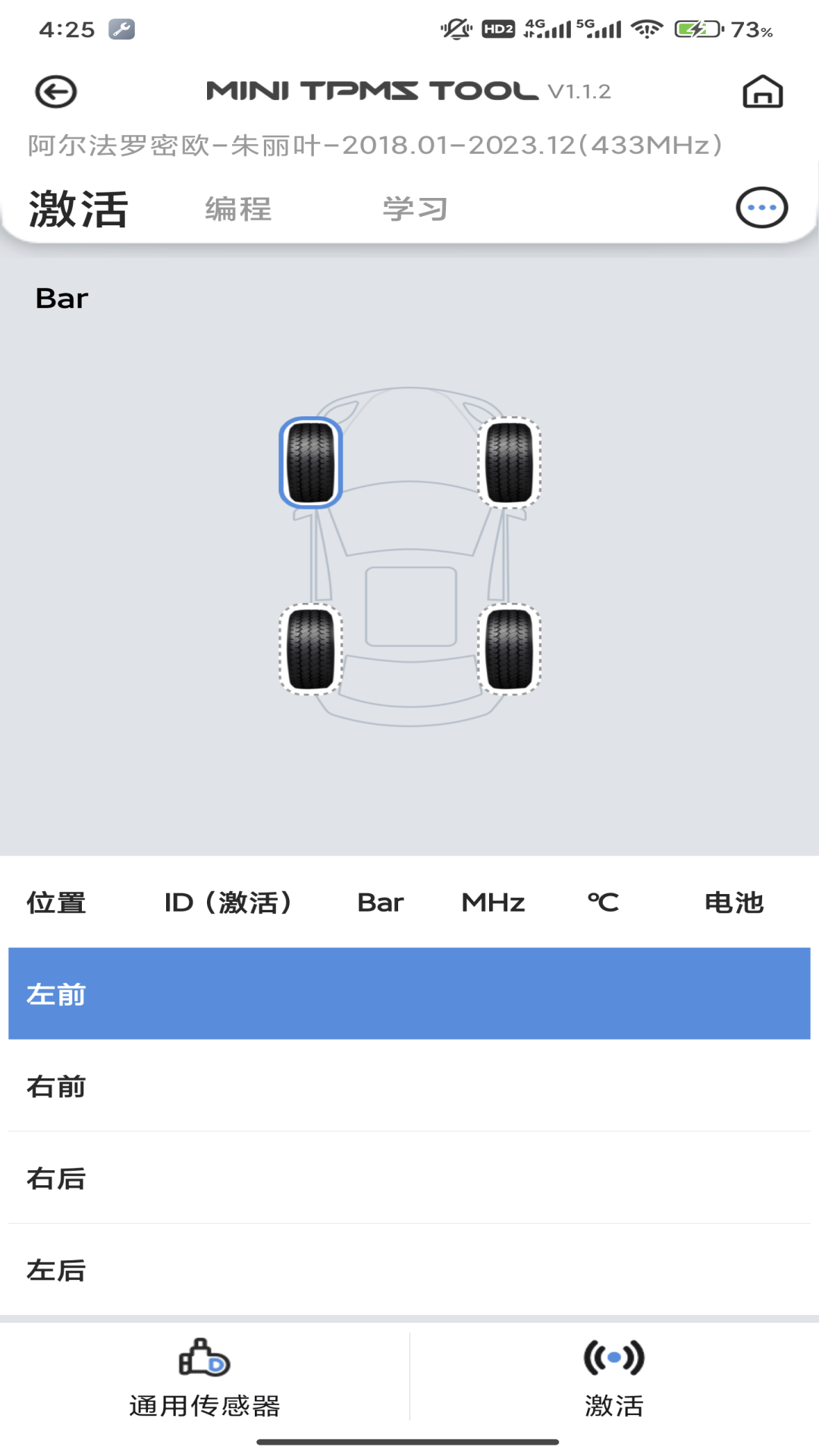Switch to the 编程 tab

pyautogui.click(x=237, y=209)
